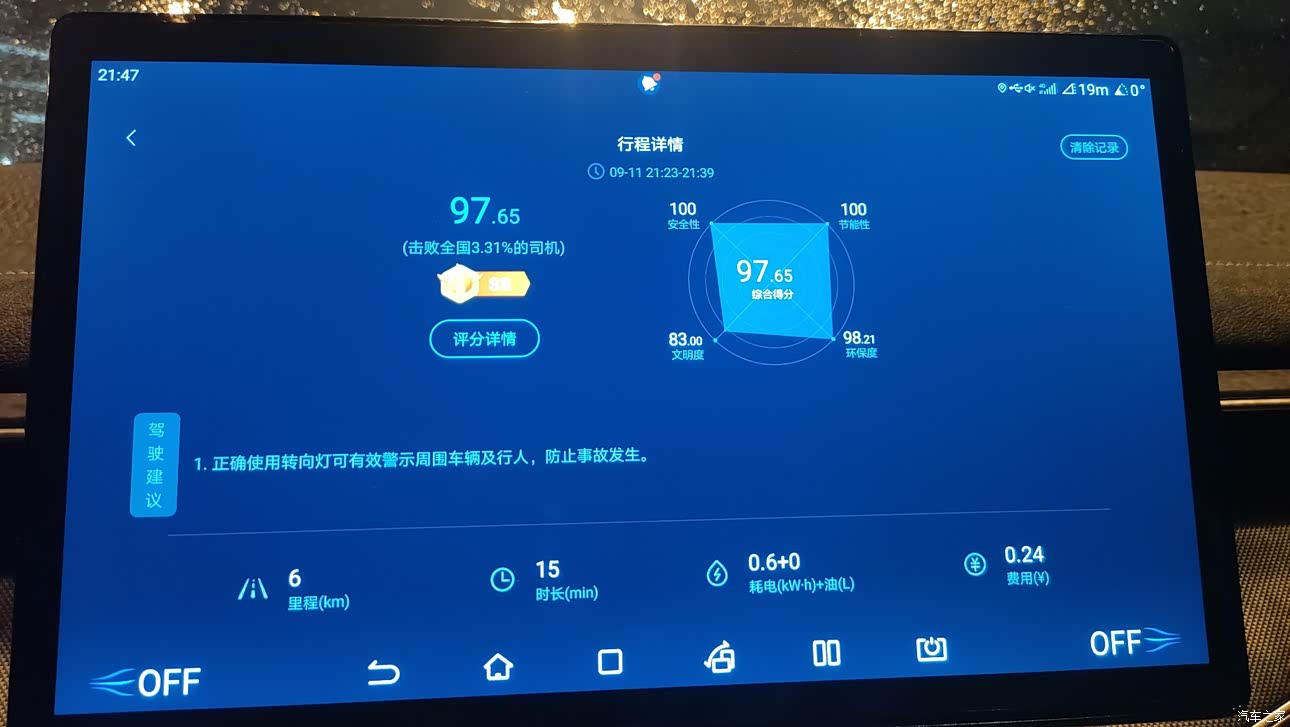Go back using the top-left arrow
Image resolution: width=1290 pixels, height=727 pixels.
pyautogui.click(x=131, y=138)
